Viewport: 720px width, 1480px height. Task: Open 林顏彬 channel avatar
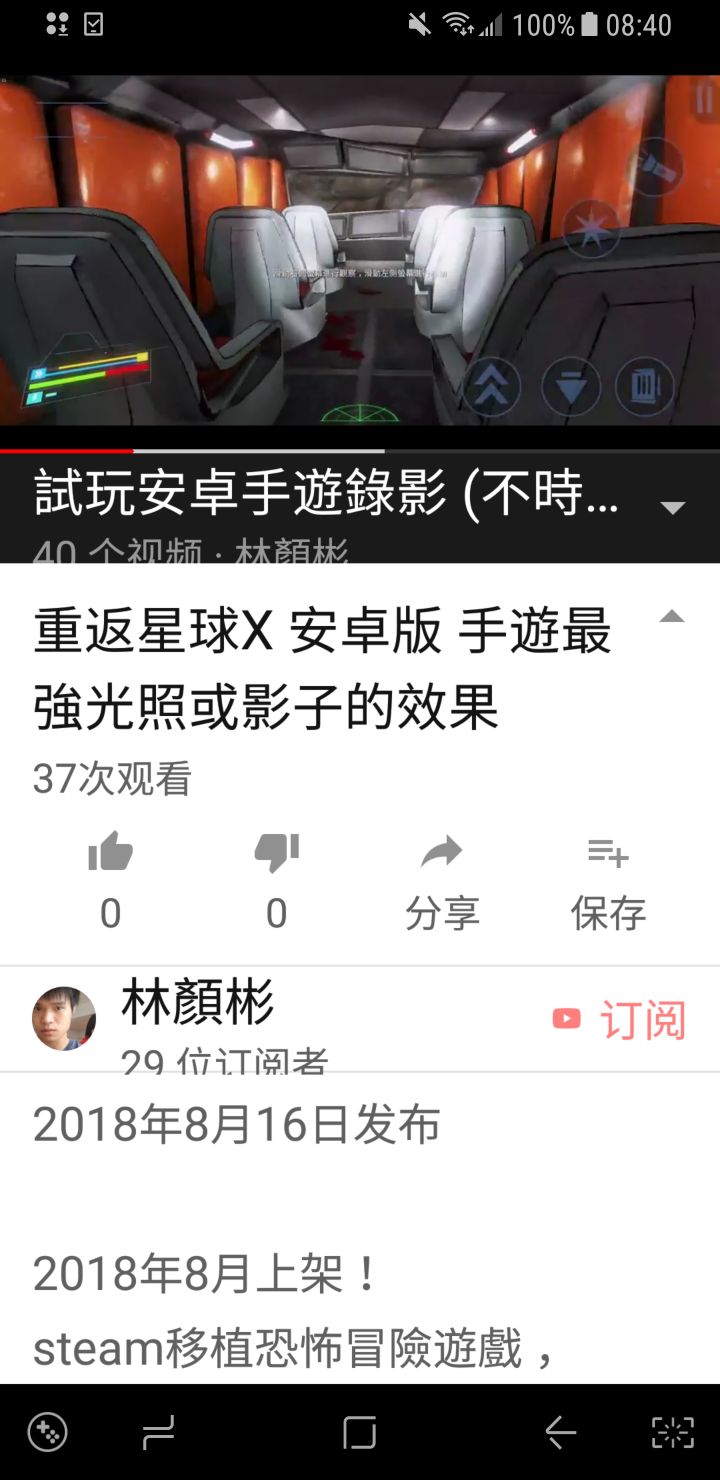[x=64, y=1019]
